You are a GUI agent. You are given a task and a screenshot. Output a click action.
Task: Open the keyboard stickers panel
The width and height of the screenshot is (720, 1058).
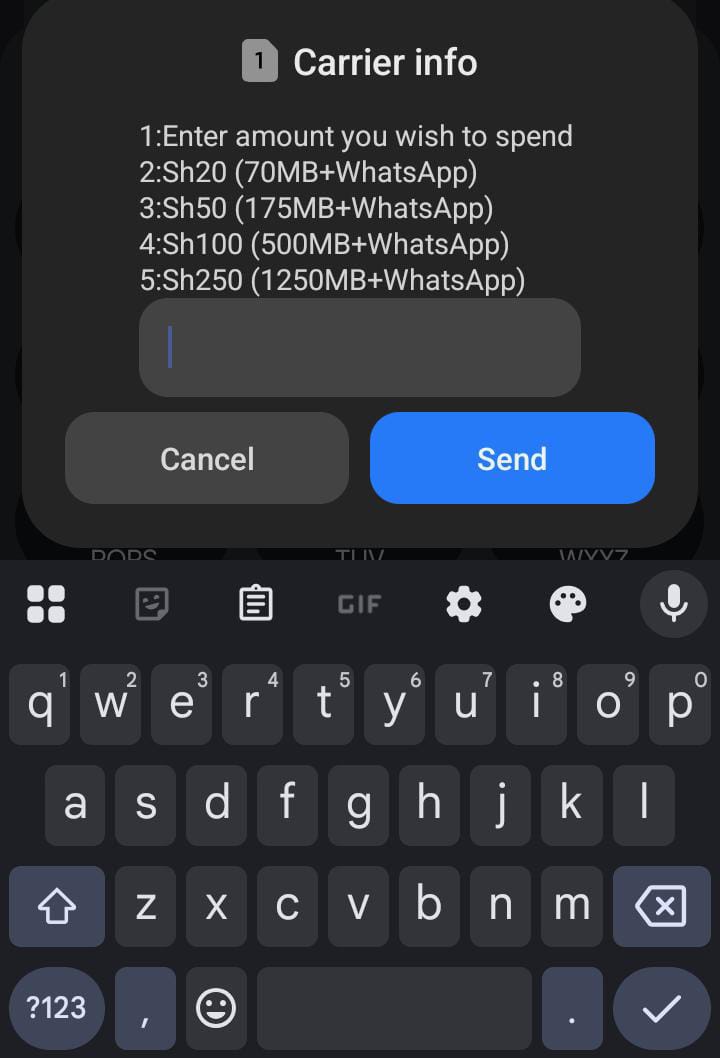click(152, 604)
